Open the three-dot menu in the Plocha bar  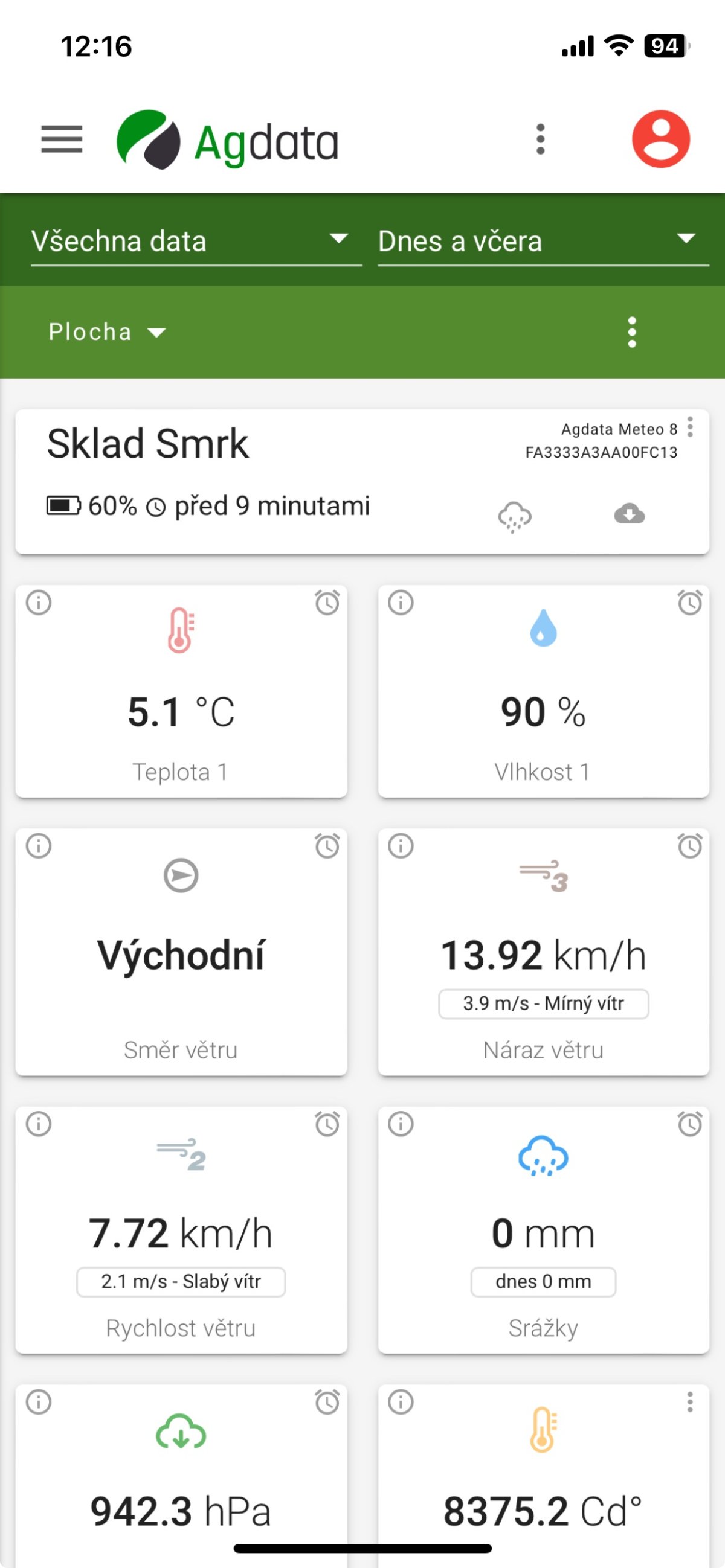(632, 332)
